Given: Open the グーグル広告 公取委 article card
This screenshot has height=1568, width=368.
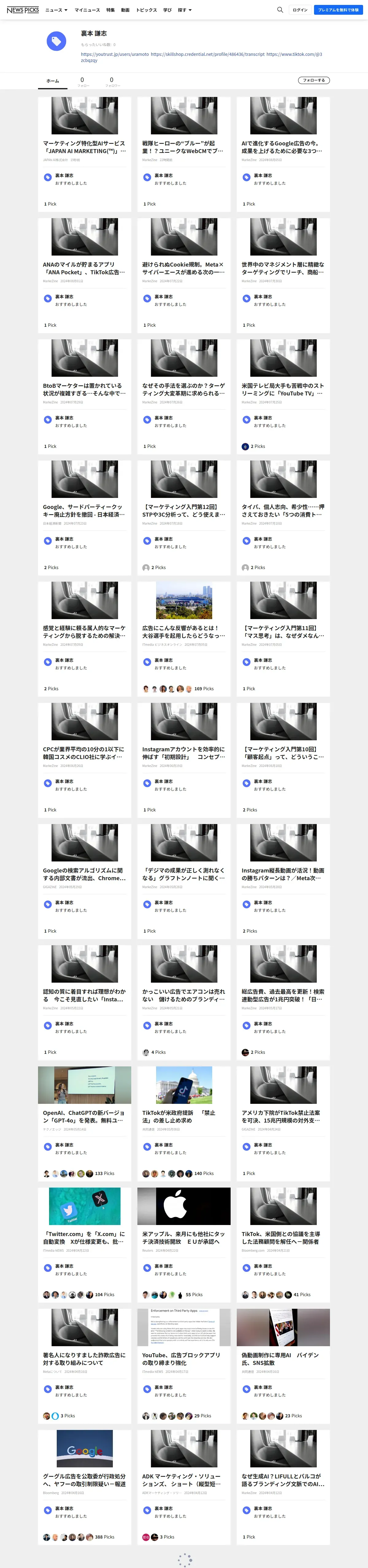Looking at the screenshot, I should tap(85, 1480).
